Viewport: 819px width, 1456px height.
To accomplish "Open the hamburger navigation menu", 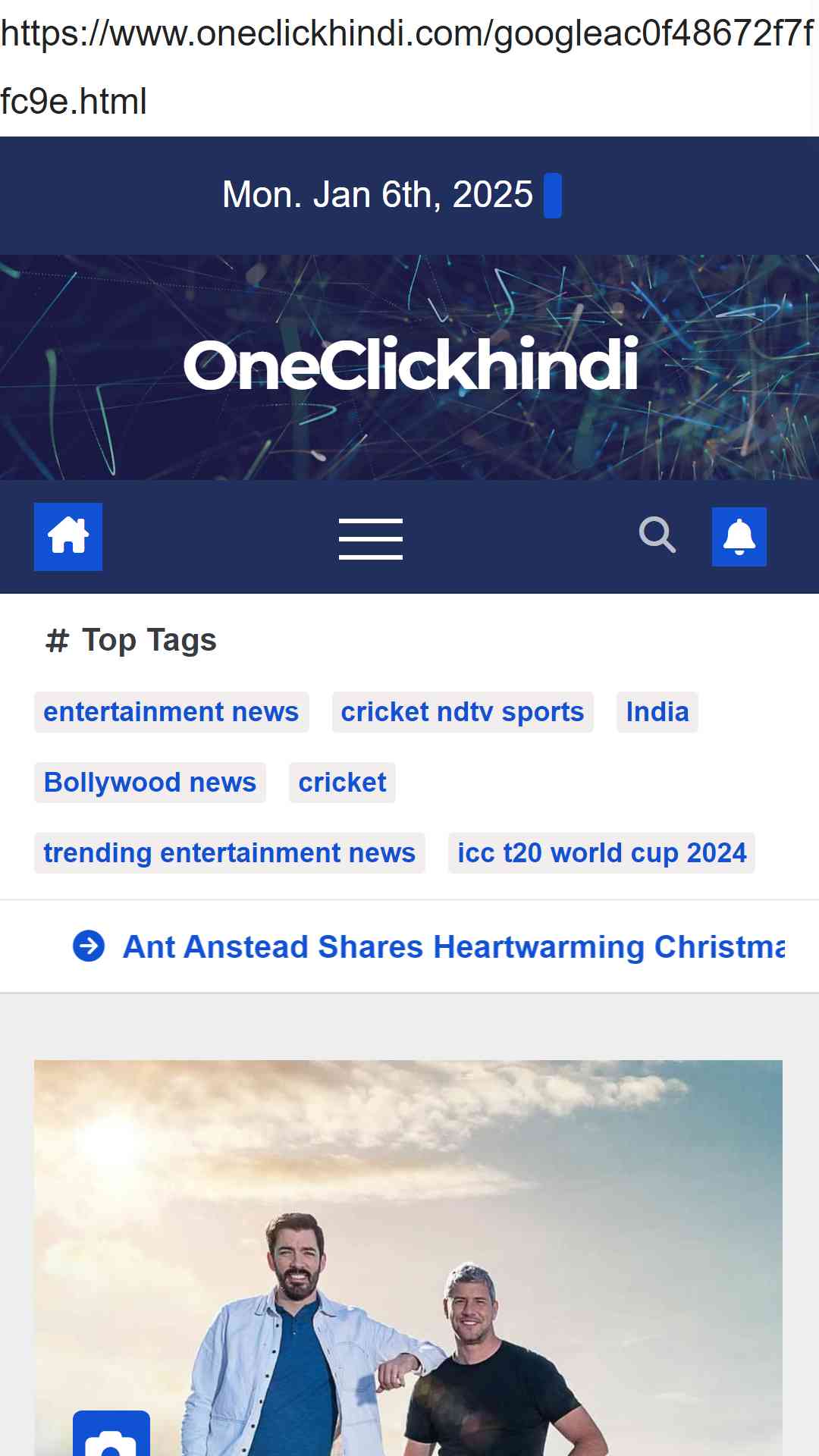I will point(370,538).
